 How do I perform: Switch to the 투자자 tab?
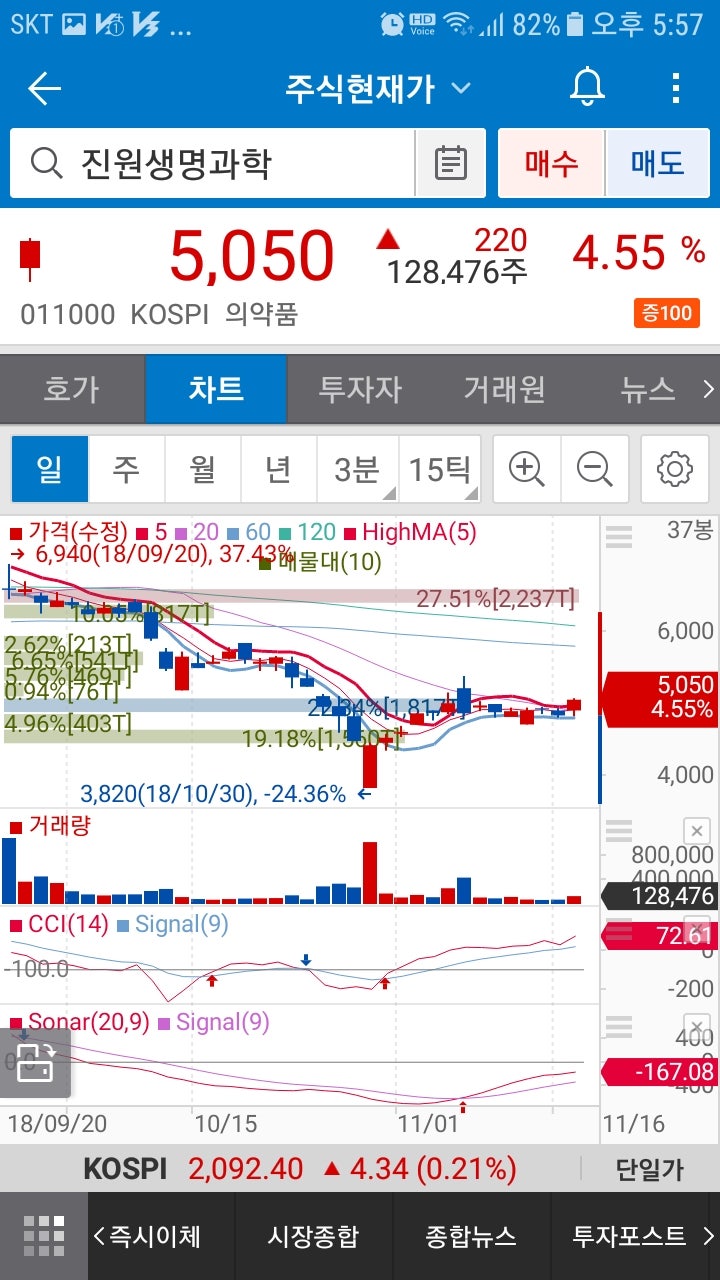[x=360, y=390]
